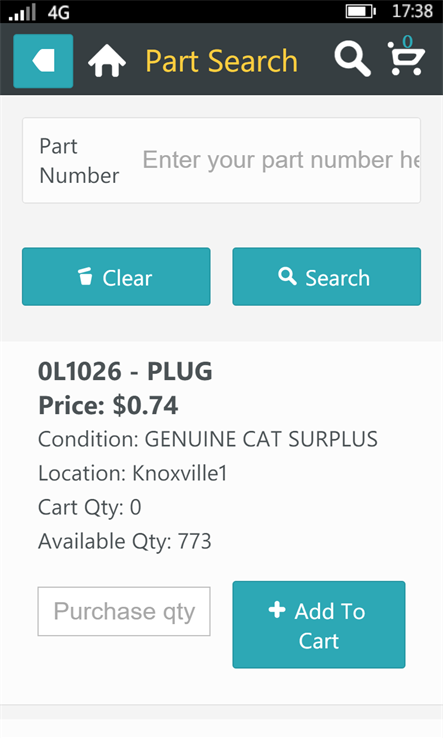Open the magnifier search icon in header
The height and width of the screenshot is (738, 443).
352,59
